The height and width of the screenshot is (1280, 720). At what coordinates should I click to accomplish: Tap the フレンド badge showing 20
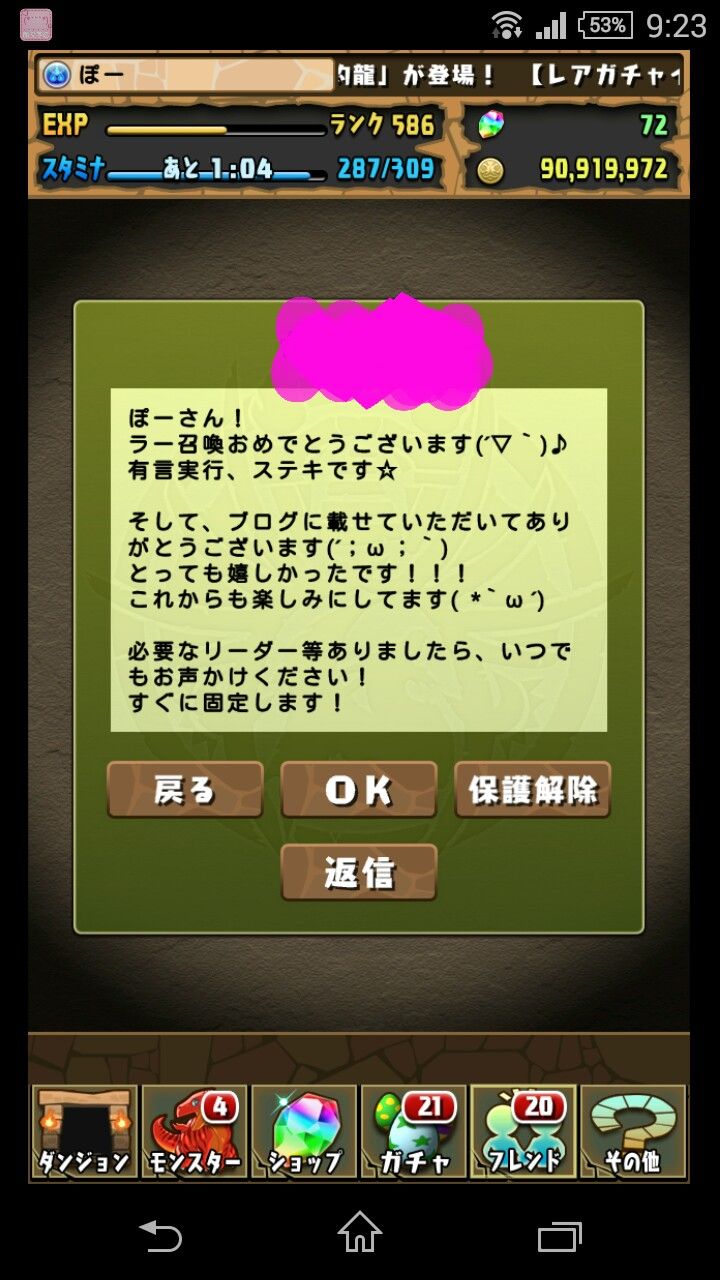(x=540, y=1106)
